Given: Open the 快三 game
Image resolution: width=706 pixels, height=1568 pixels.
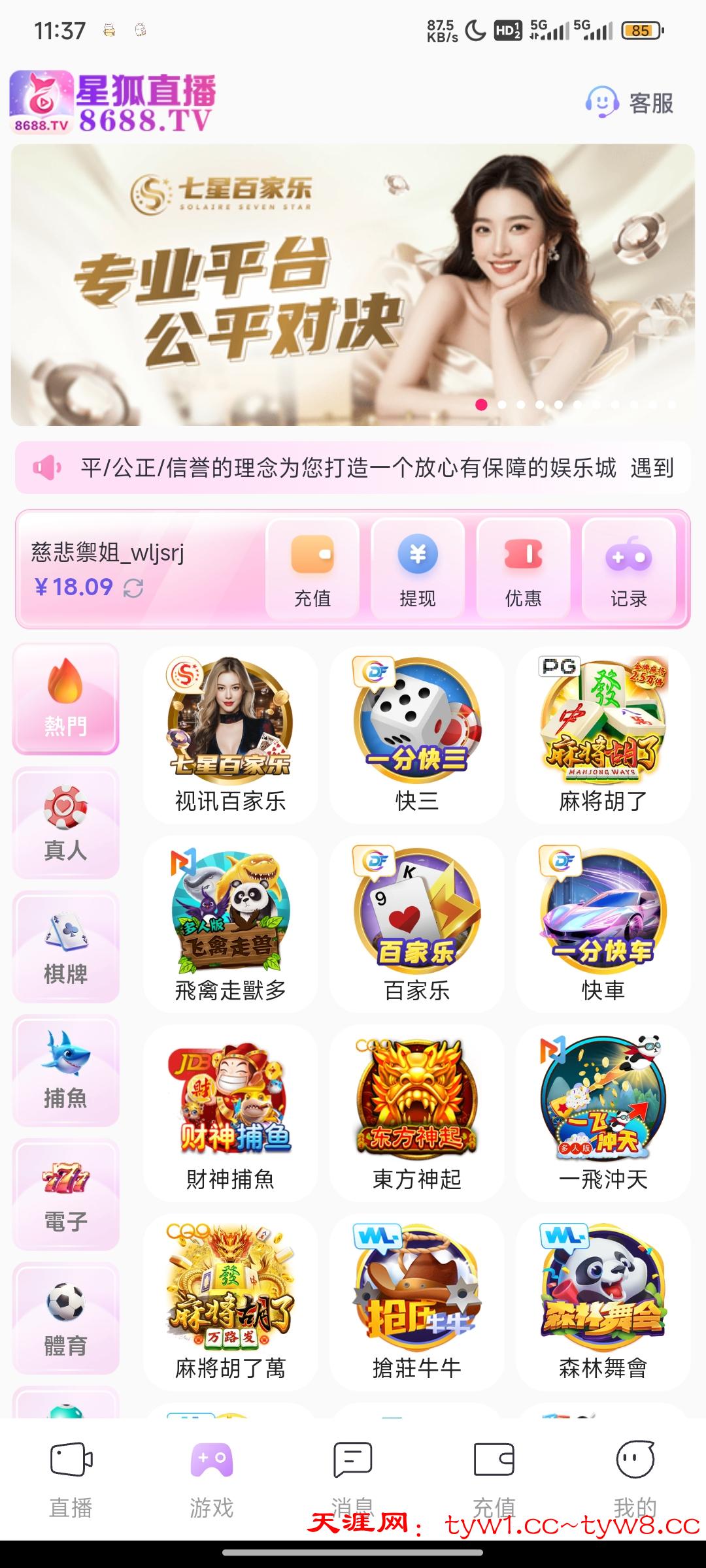Looking at the screenshot, I should (x=417, y=735).
